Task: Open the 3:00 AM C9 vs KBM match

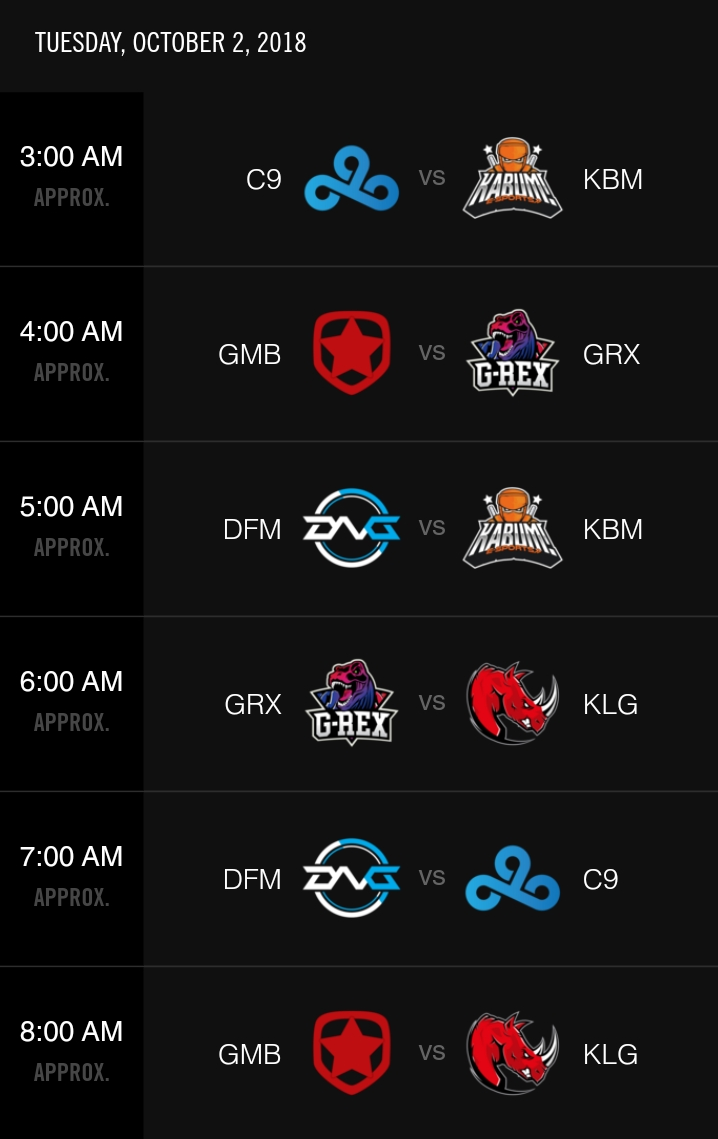Action: tap(431, 179)
